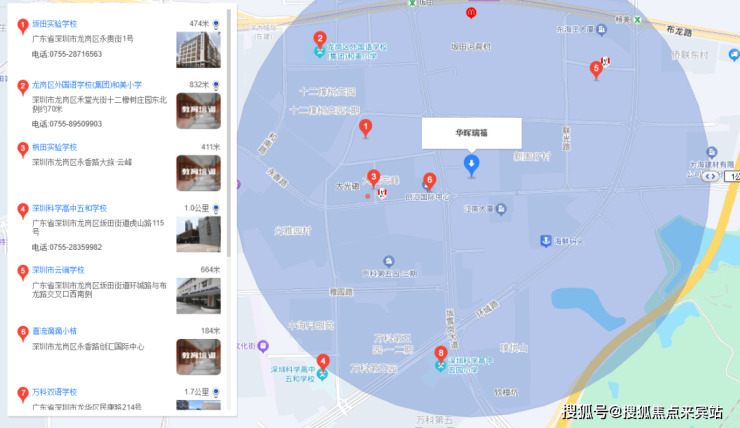
Task: View the photo of 深圳科学高中五和学校
Action: coord(198,235)
